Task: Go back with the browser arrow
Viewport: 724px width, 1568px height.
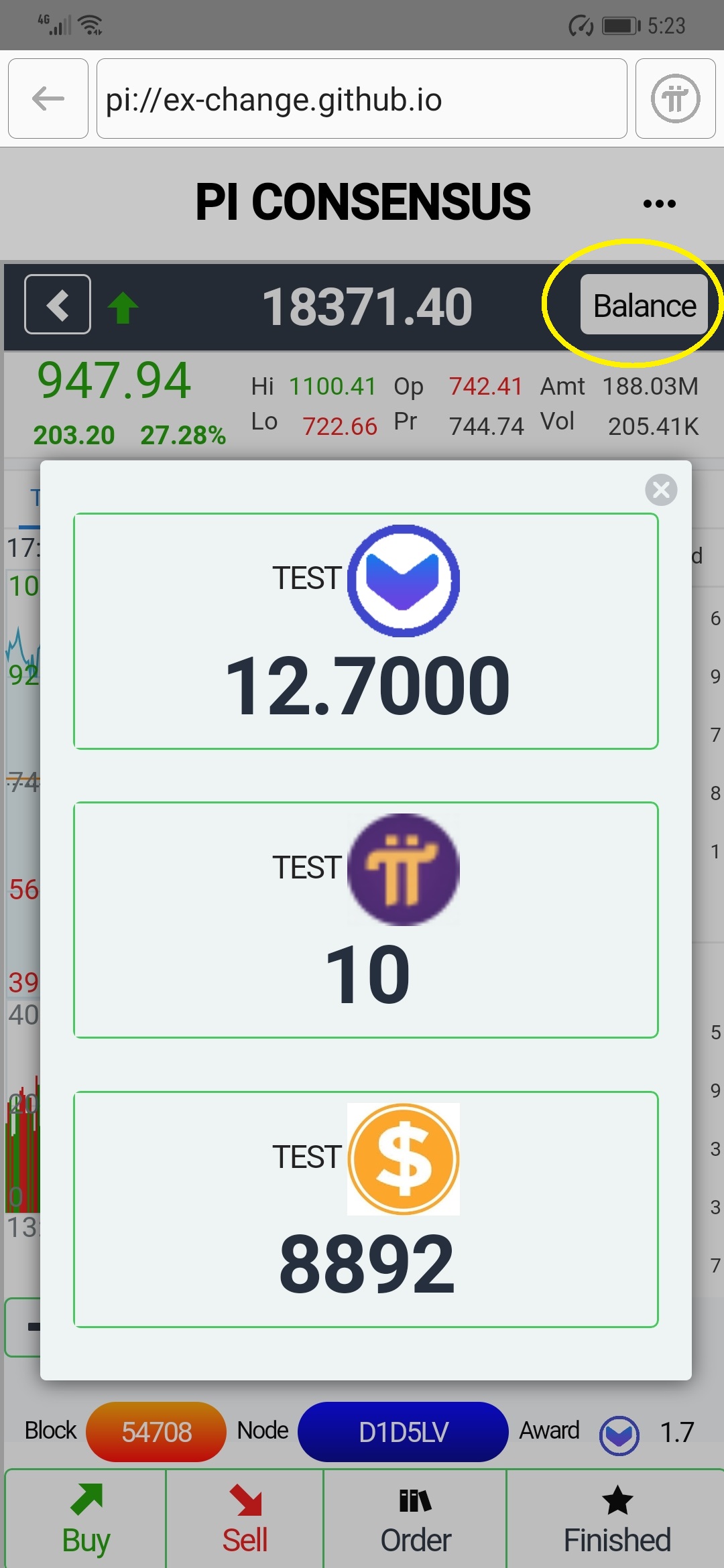Action: [x=48, y=99]
